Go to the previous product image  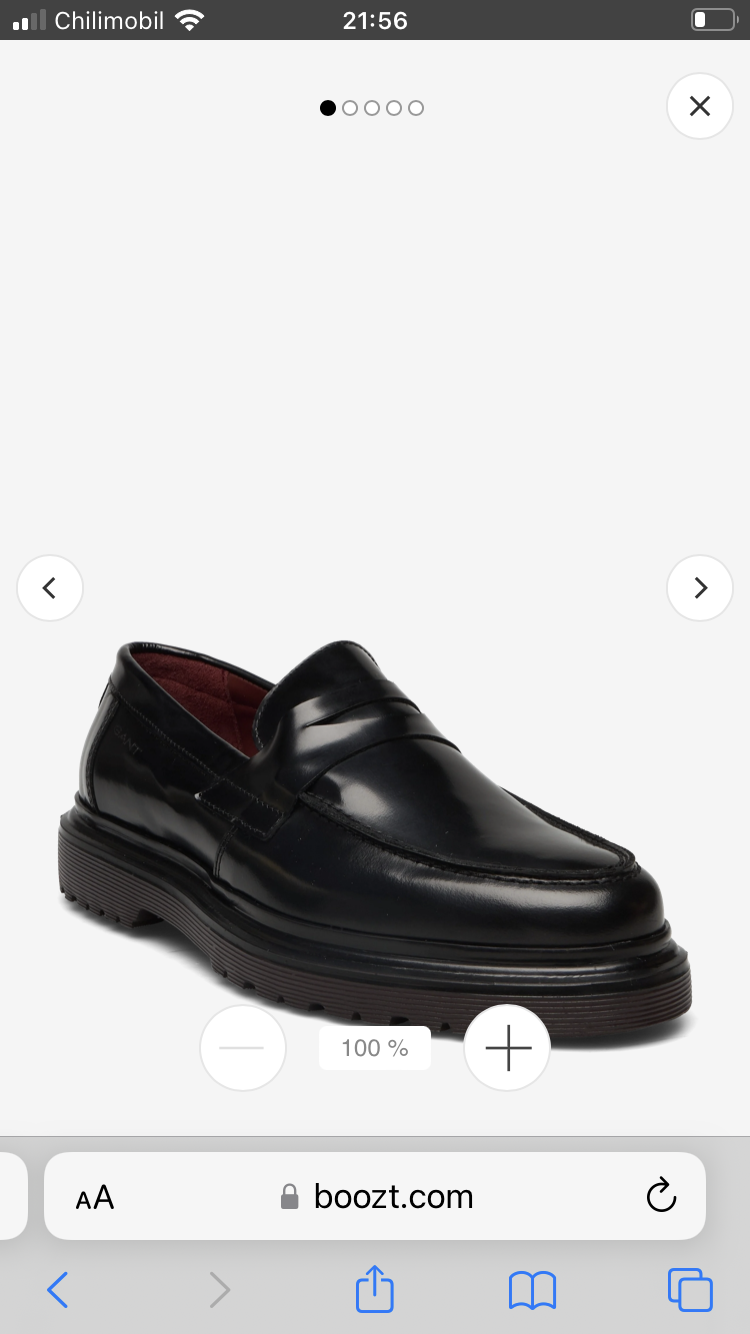point(50,588)
